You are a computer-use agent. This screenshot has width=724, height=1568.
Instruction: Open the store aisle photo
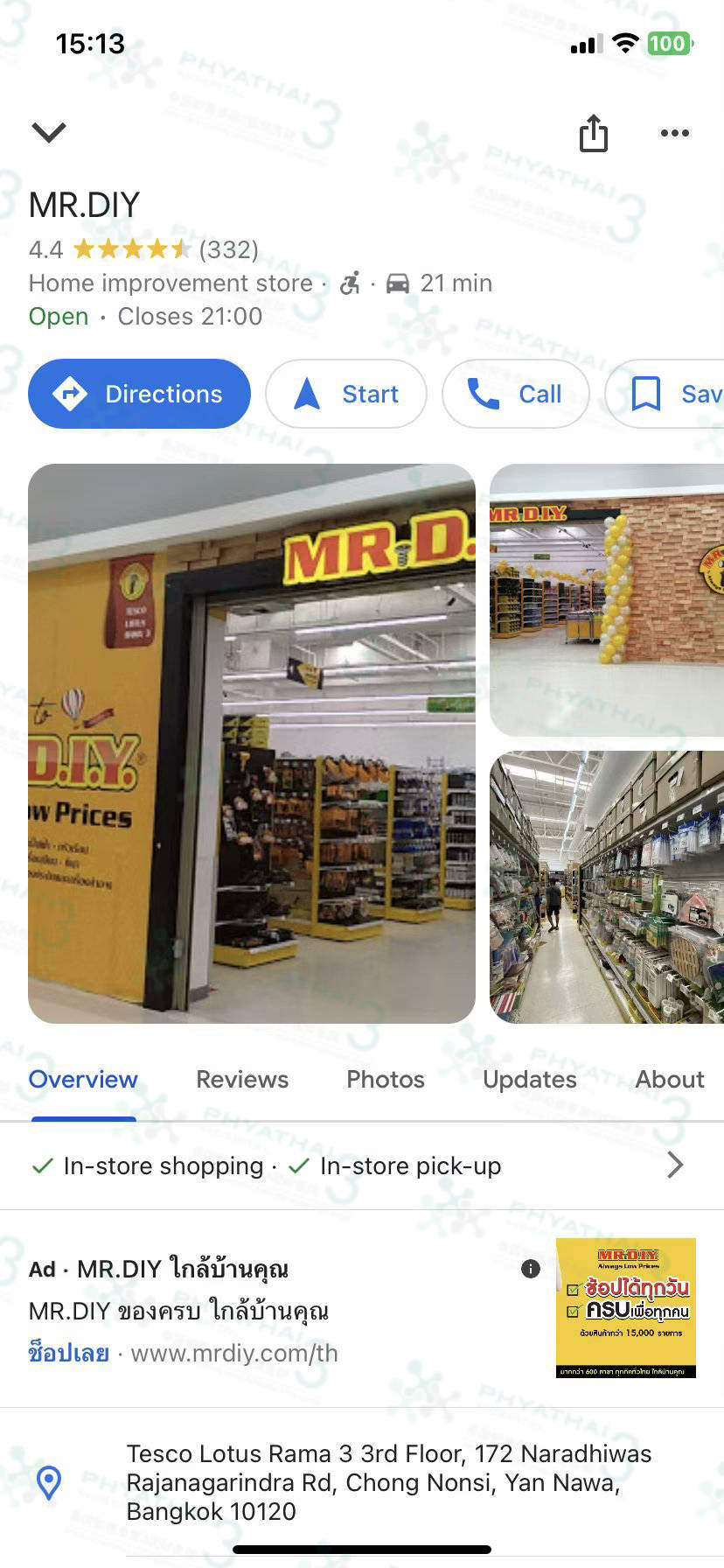(x=607, y=887)
